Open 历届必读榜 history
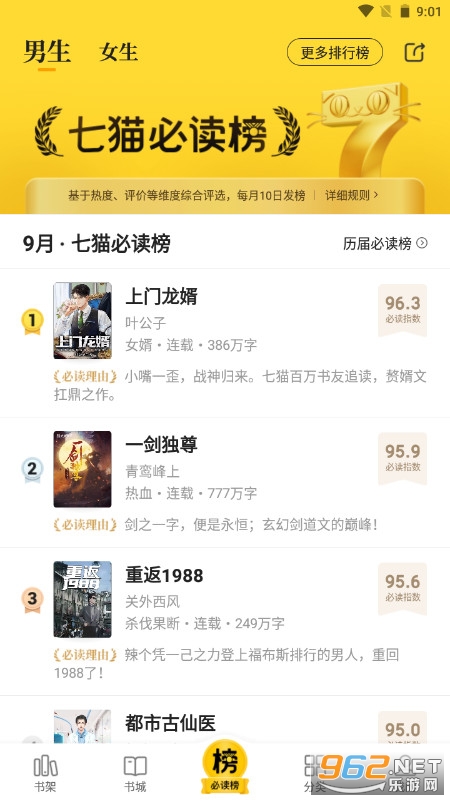The height and width of the screenshot is (801, 450). point(385,244)
